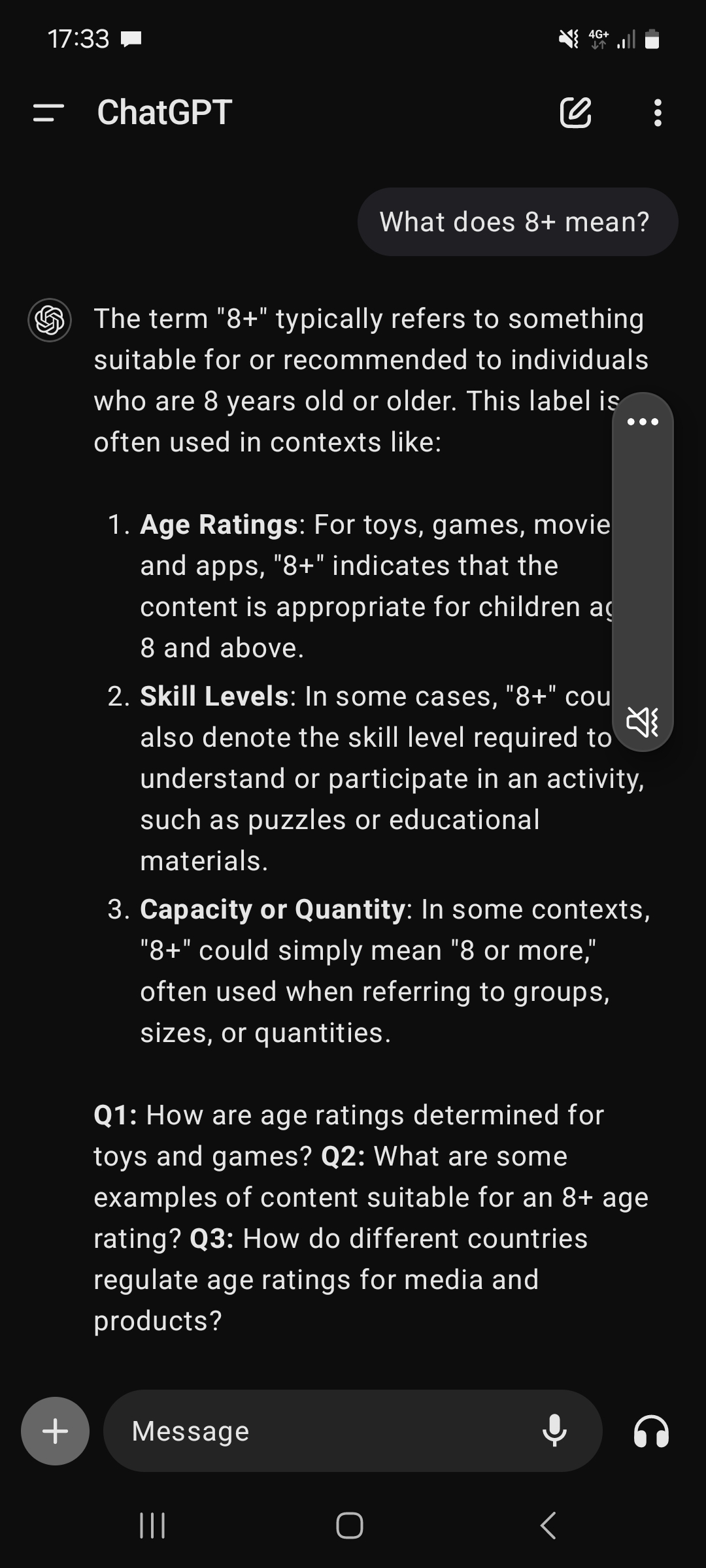Go to the home screen
706x1568 pixels.
350,1526
